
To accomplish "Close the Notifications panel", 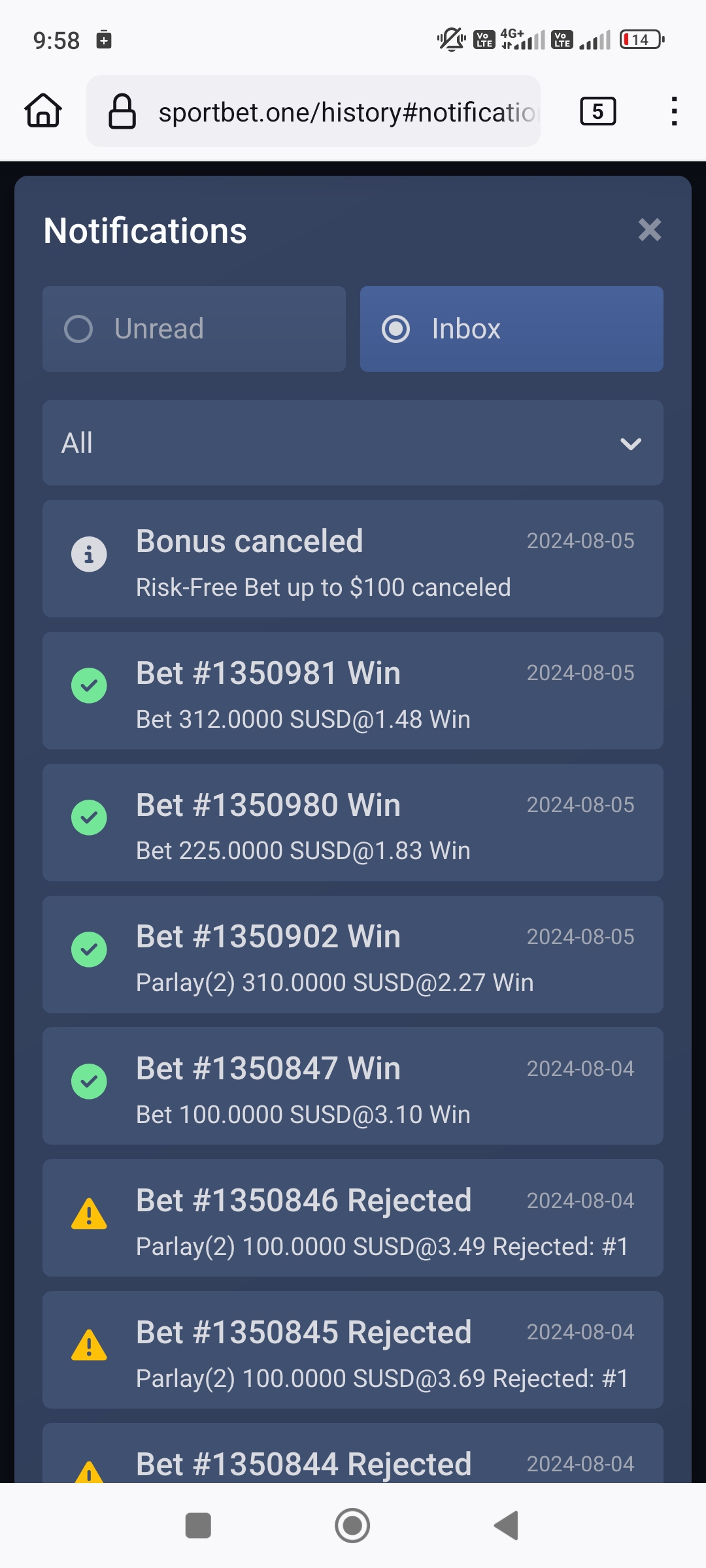I will 649,230.
